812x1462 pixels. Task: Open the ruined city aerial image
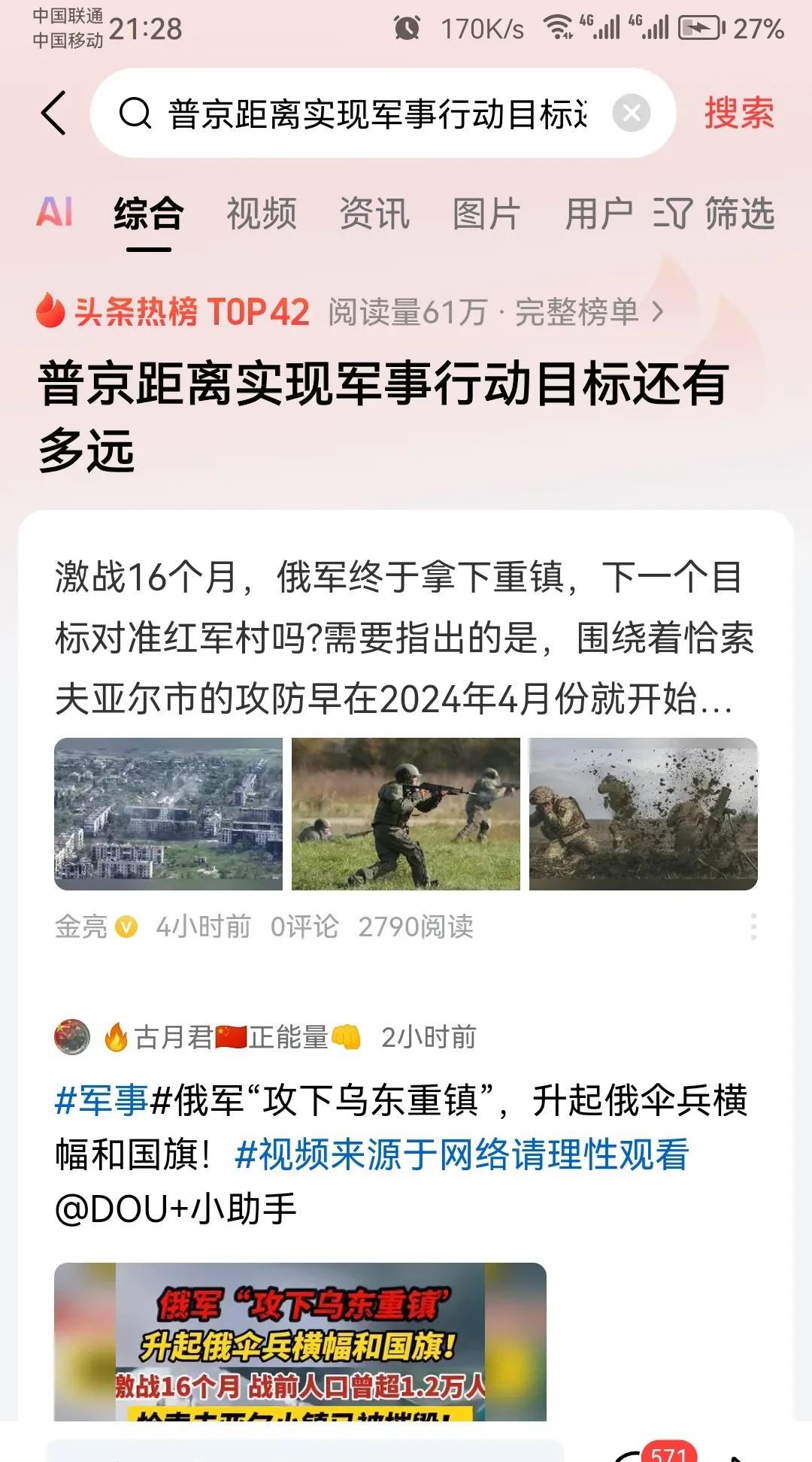tap(168, 814)
